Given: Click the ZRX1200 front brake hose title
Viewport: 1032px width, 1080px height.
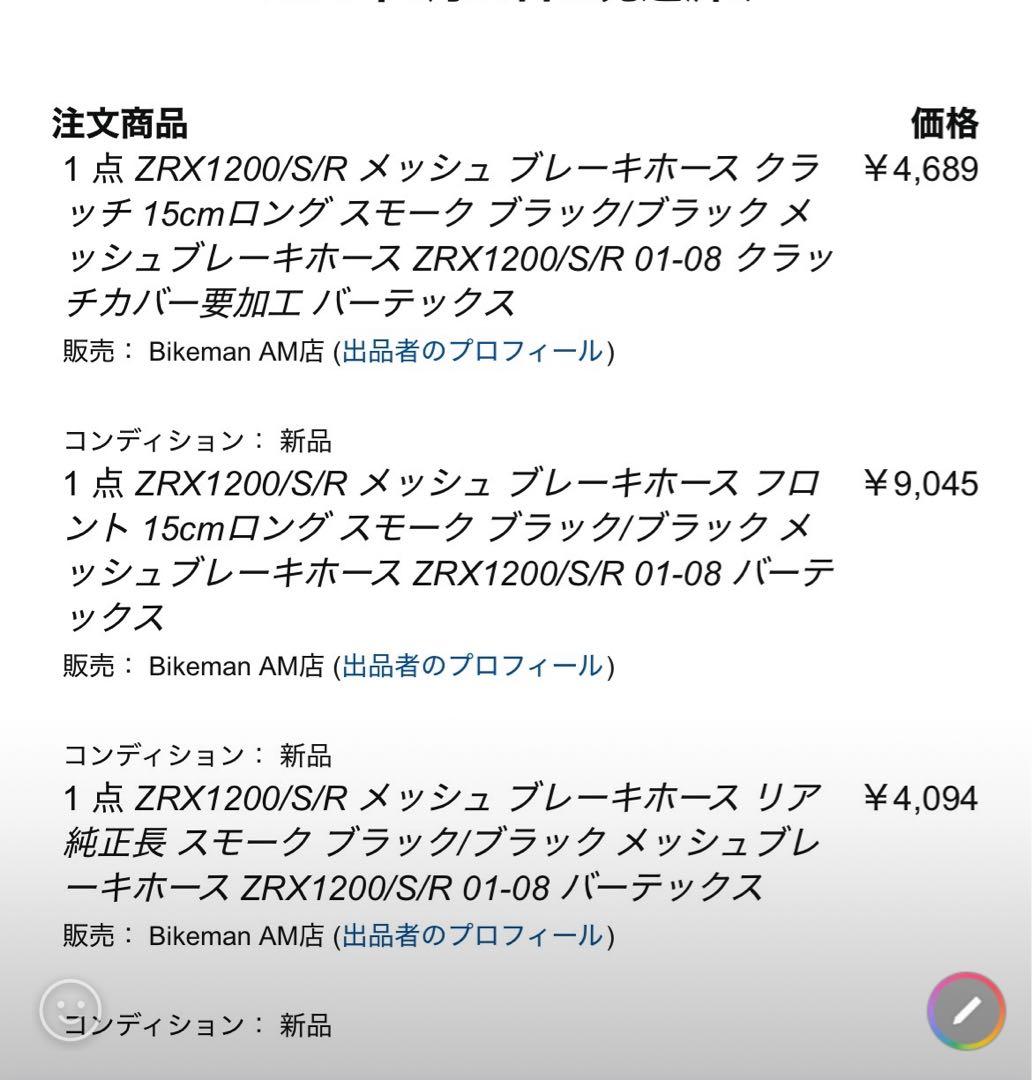Looking at the screenshot, I should pyautogui.click(x=440, y=548).
